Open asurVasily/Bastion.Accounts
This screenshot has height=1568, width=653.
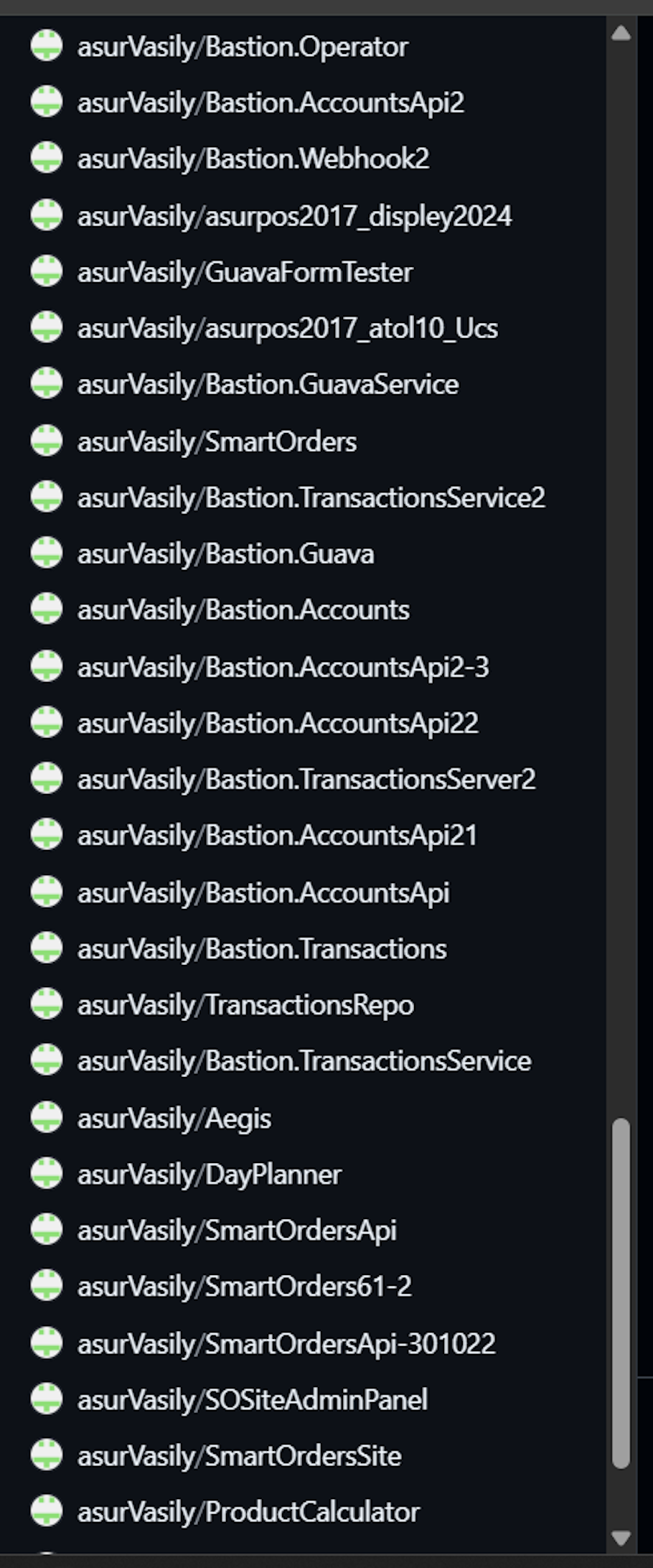pyautogui.click(x=243, y=610)
